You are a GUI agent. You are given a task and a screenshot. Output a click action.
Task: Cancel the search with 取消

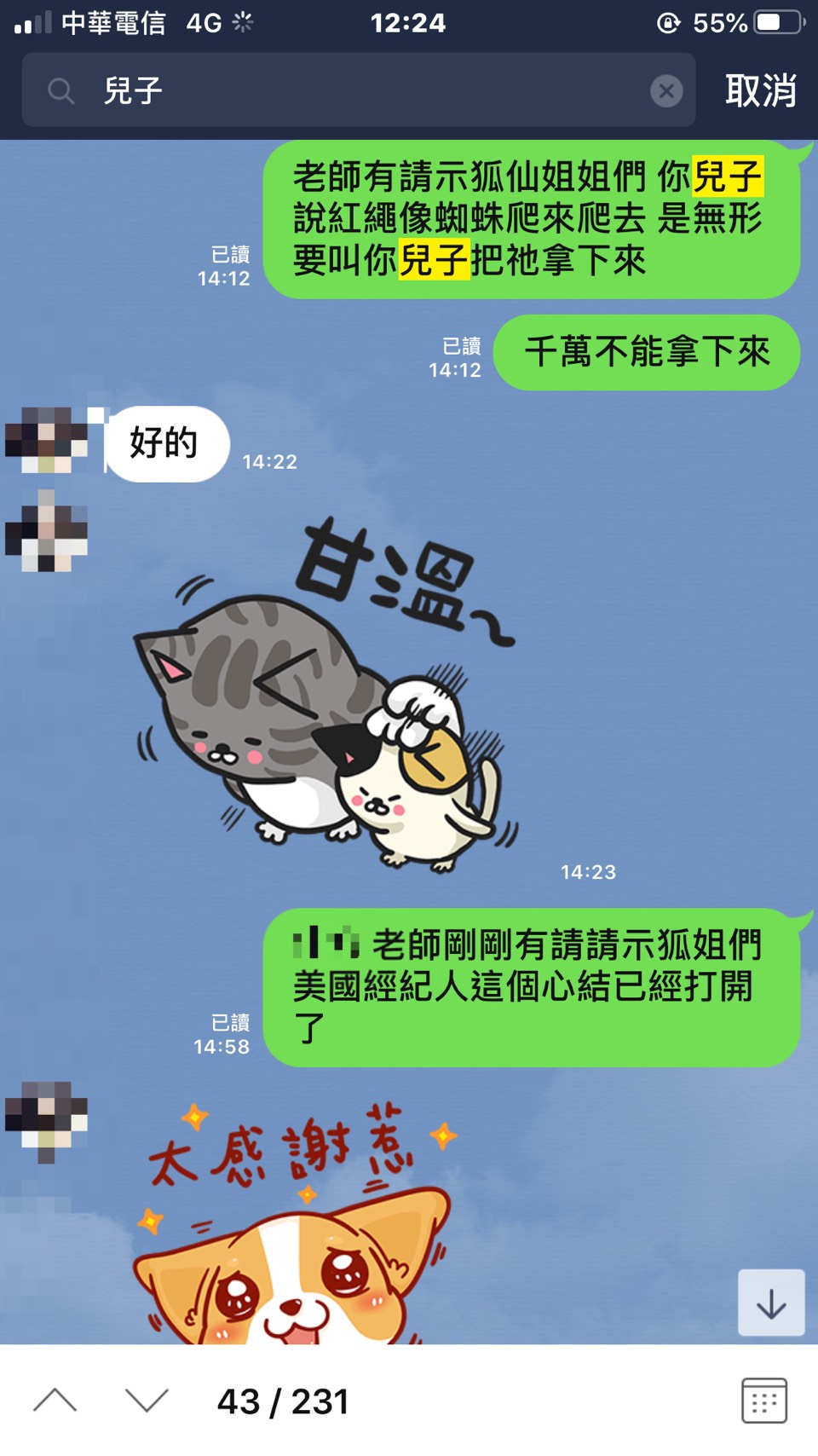pos(760,90)
